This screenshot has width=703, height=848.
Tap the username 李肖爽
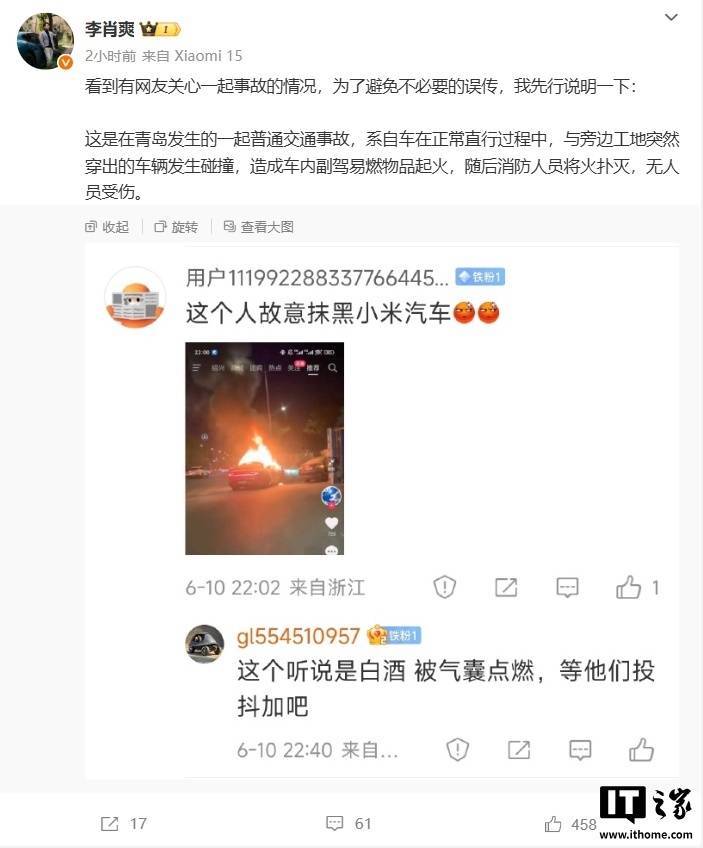click(x=110, y=29)
